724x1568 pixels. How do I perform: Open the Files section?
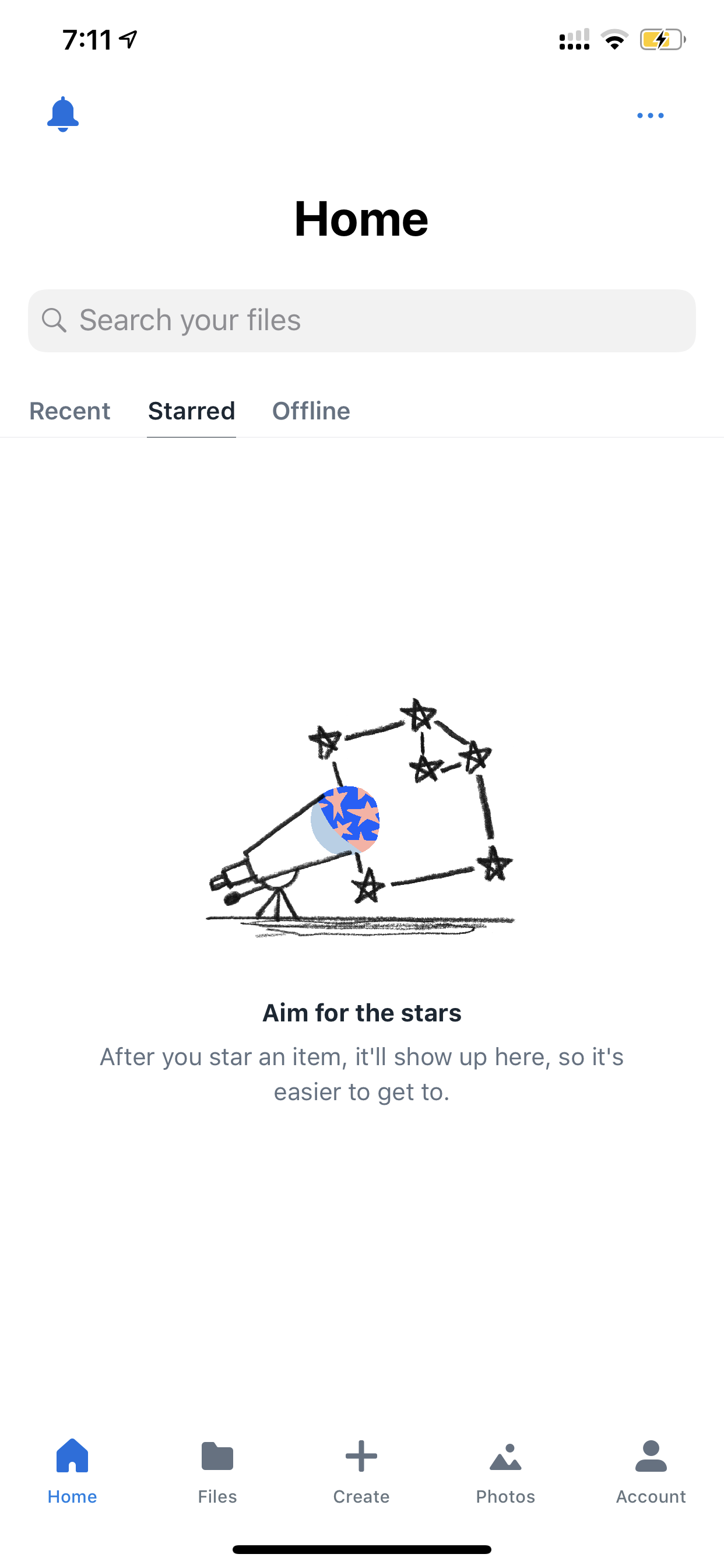pos(217,1471)
